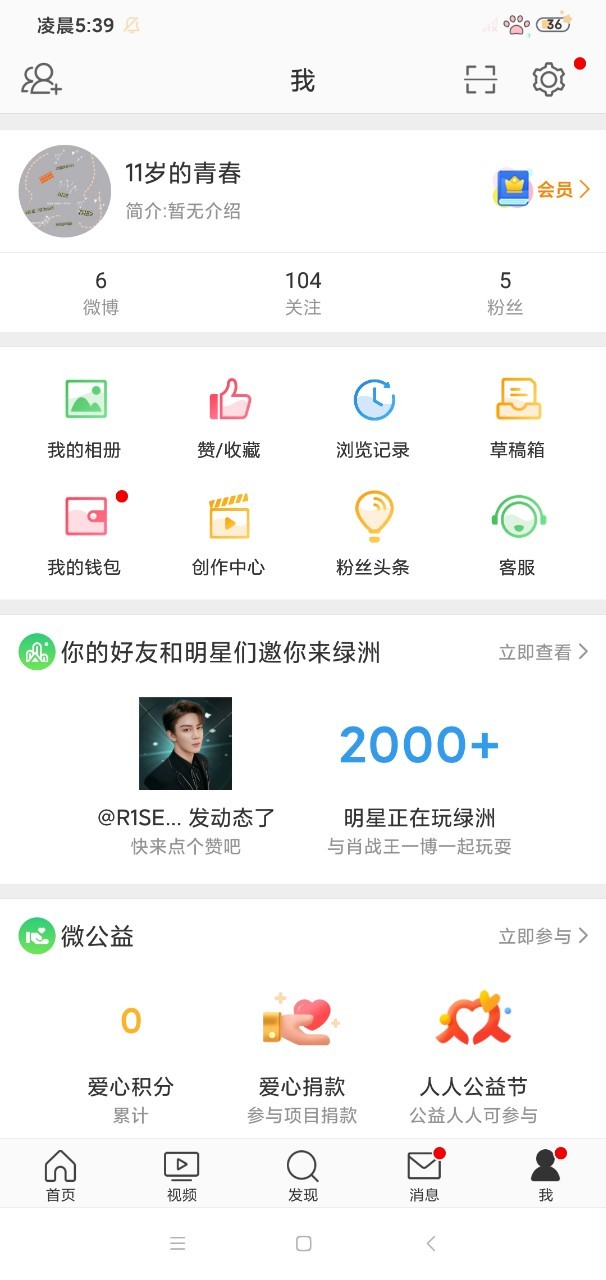Open the 粉丝 followers list
This screenshot has width=606, height=1280.
pos(505,293)
